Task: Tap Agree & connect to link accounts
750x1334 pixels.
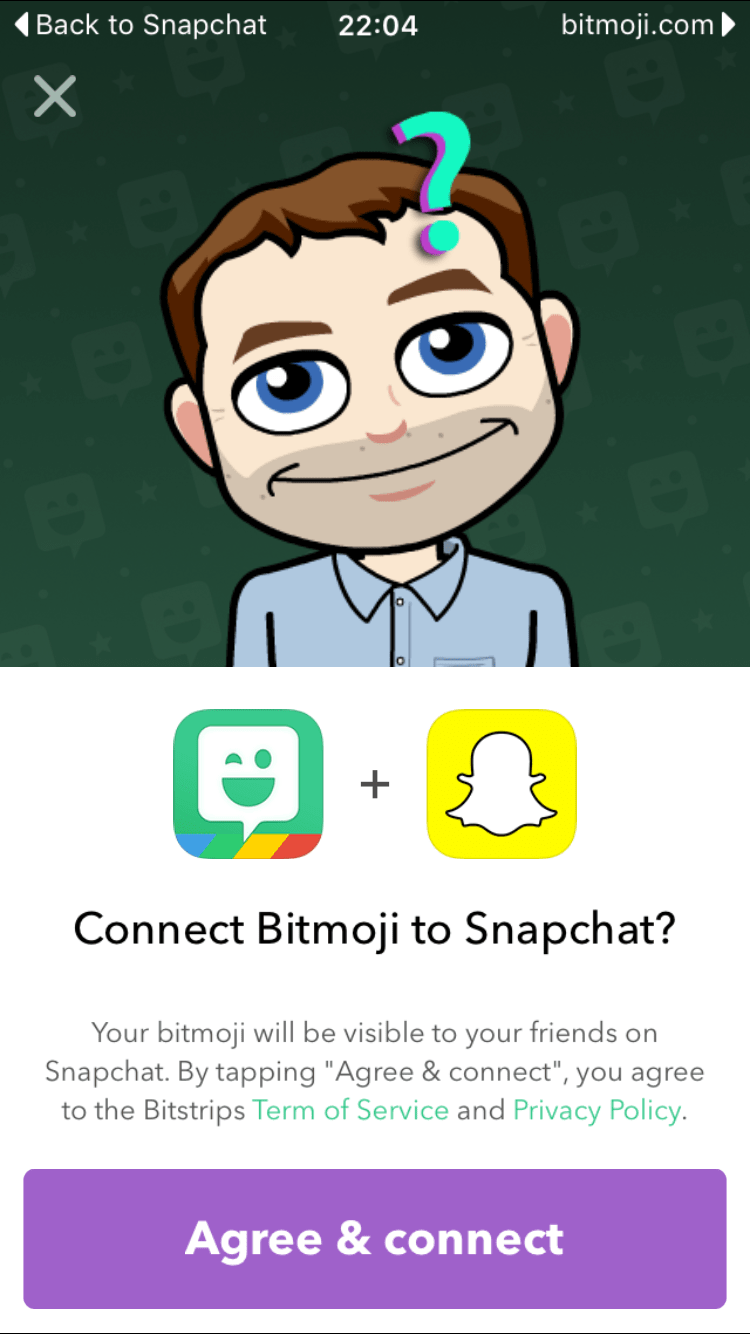Action: (375, 1238)
